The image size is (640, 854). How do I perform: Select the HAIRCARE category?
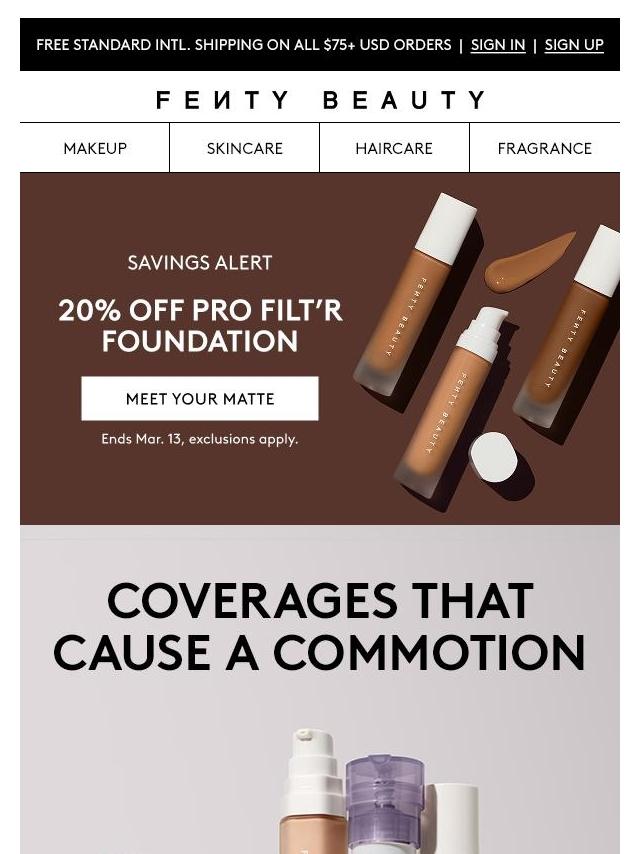(x=394, y=148)
